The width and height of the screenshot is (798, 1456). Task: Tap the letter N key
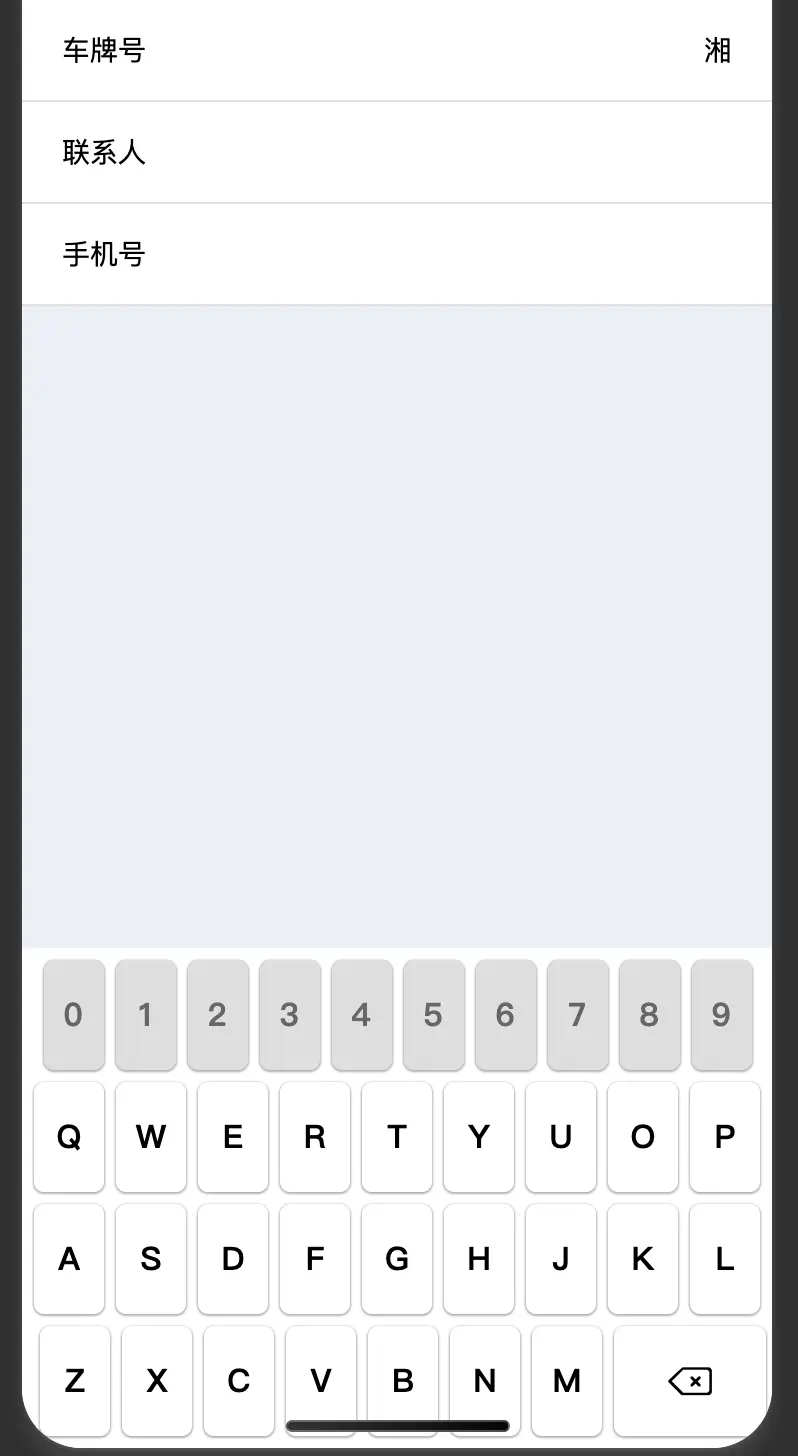click(x=485, y=1381)
